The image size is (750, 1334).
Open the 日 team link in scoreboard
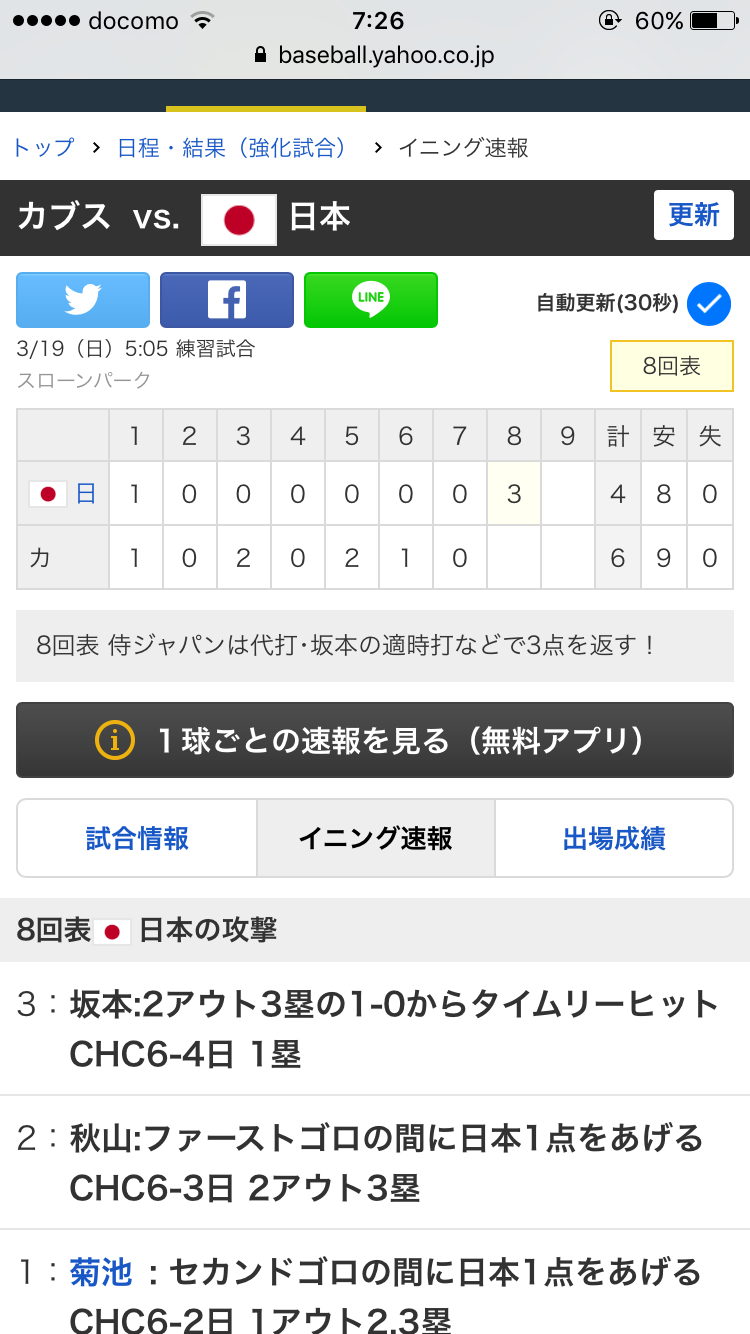(x=86, y=493)
